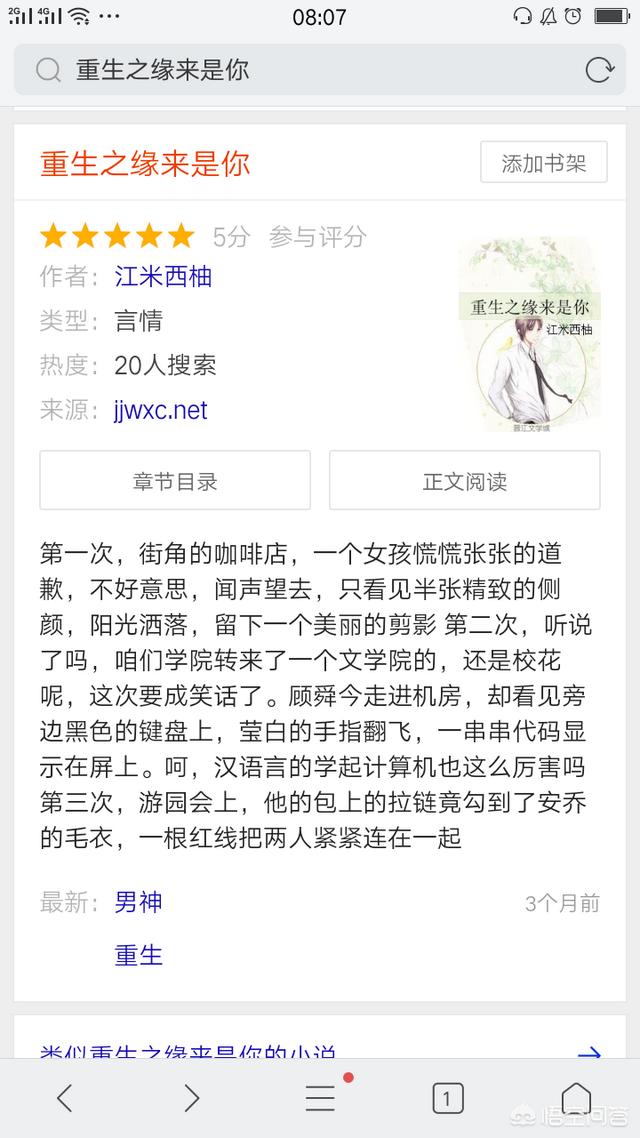Reload the page with the refresh icon
This screenshot has width=640, height=1138.
point(599,70)
